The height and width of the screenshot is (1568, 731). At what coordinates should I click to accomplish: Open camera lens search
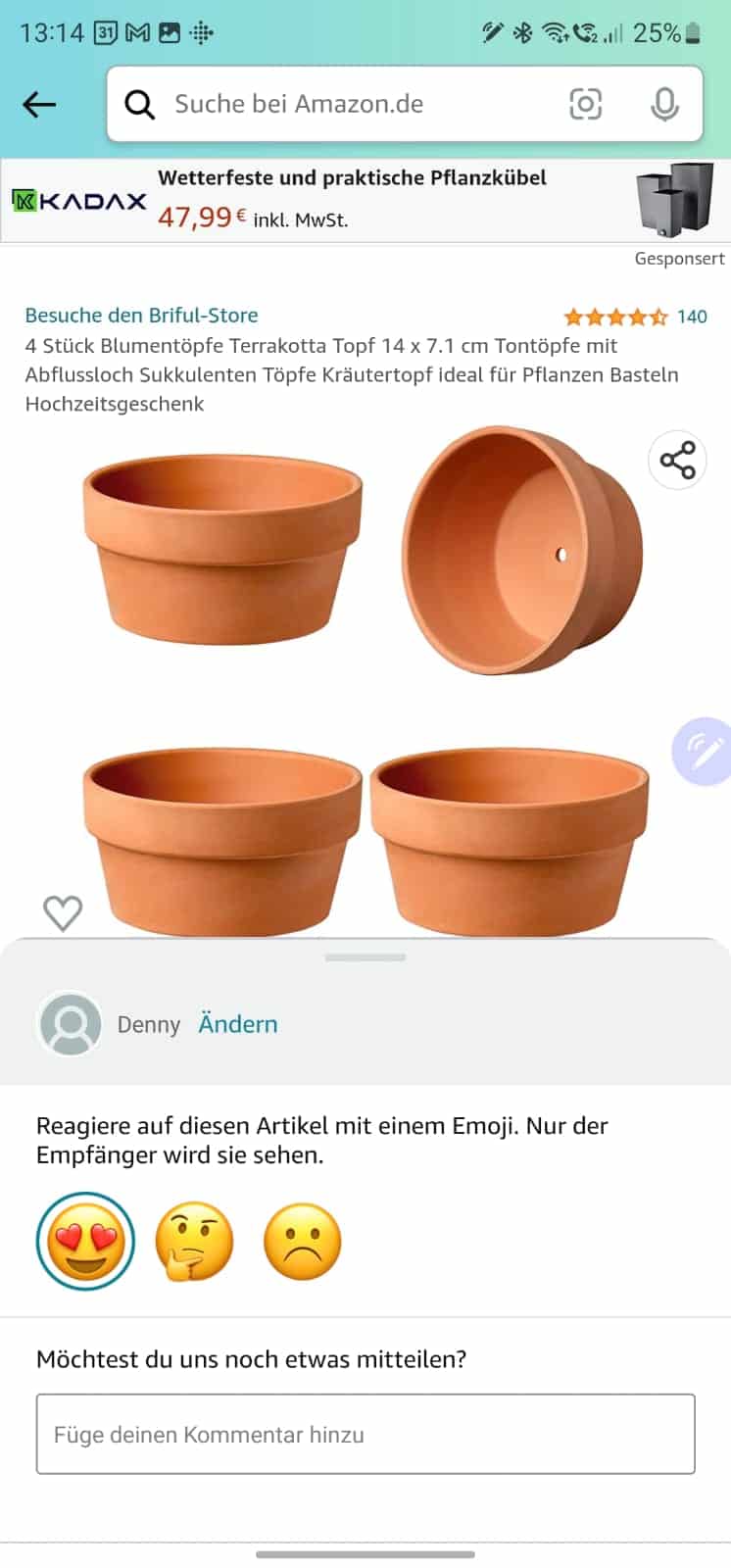pyautogui.click(x=585, y=104)
